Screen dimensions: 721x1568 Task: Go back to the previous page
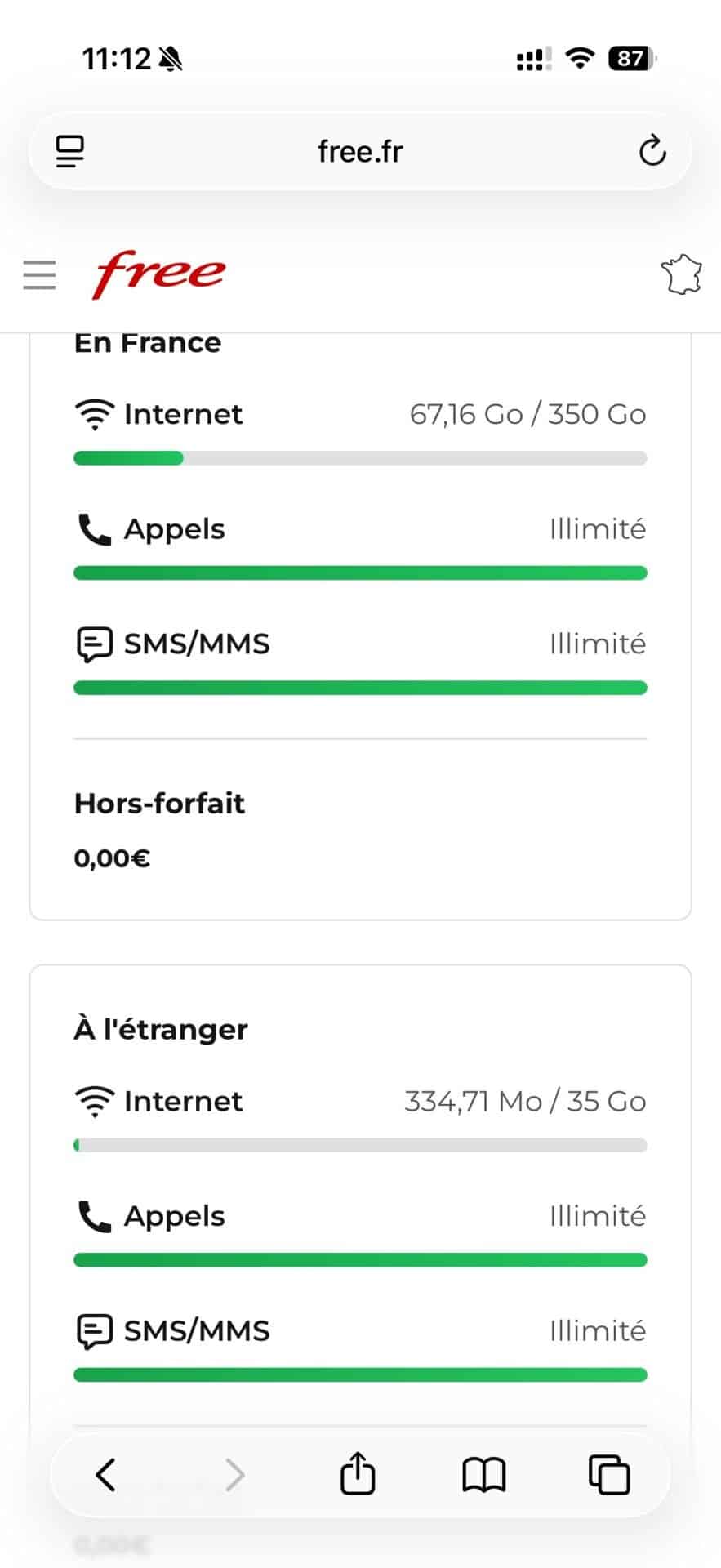pyautogui.click(x=105, y=1474)
